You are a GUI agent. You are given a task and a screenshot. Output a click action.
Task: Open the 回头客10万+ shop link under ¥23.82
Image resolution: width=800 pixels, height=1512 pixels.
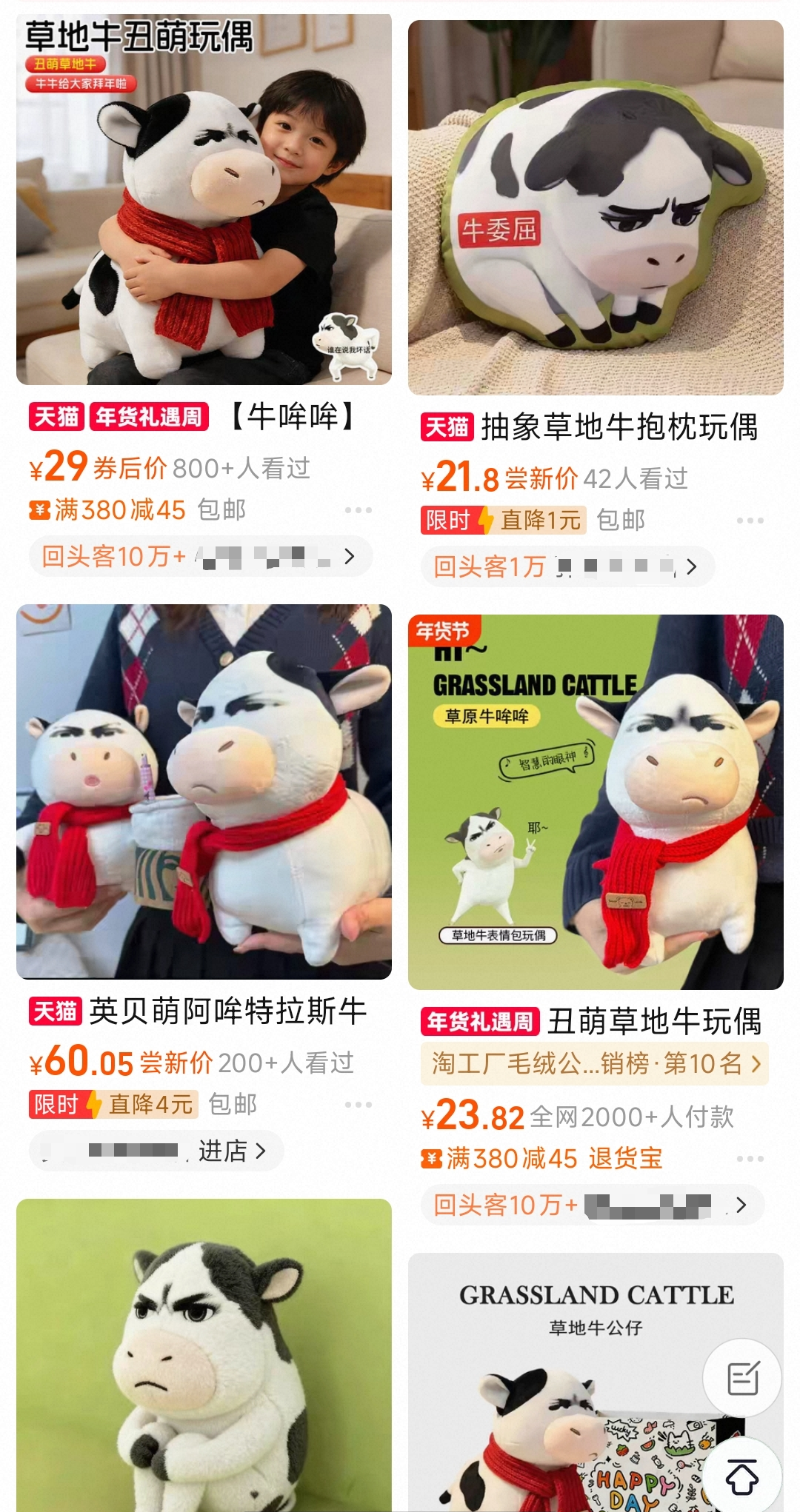(591, 1205)
